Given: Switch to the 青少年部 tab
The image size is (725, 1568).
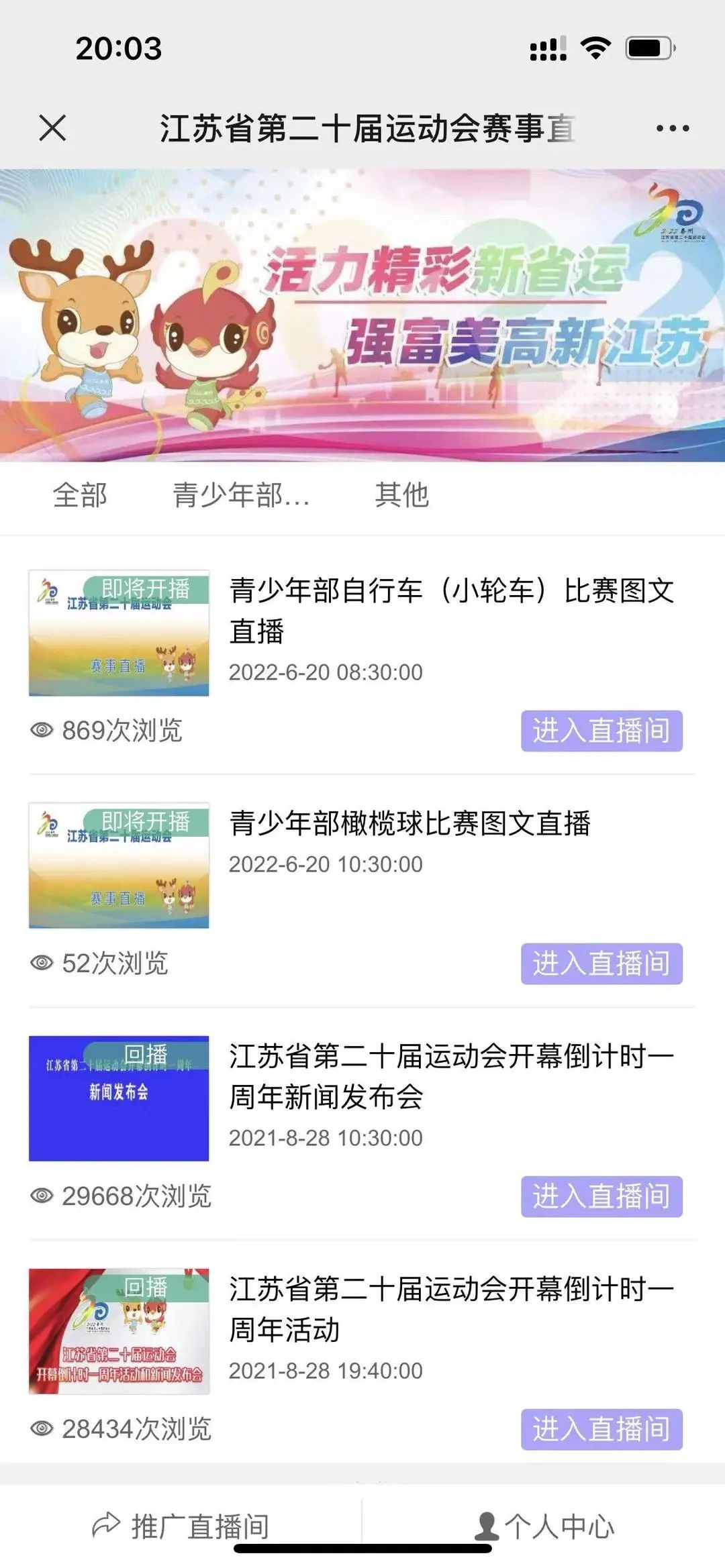Looking at the screenshot, I should tap(240, 495).
